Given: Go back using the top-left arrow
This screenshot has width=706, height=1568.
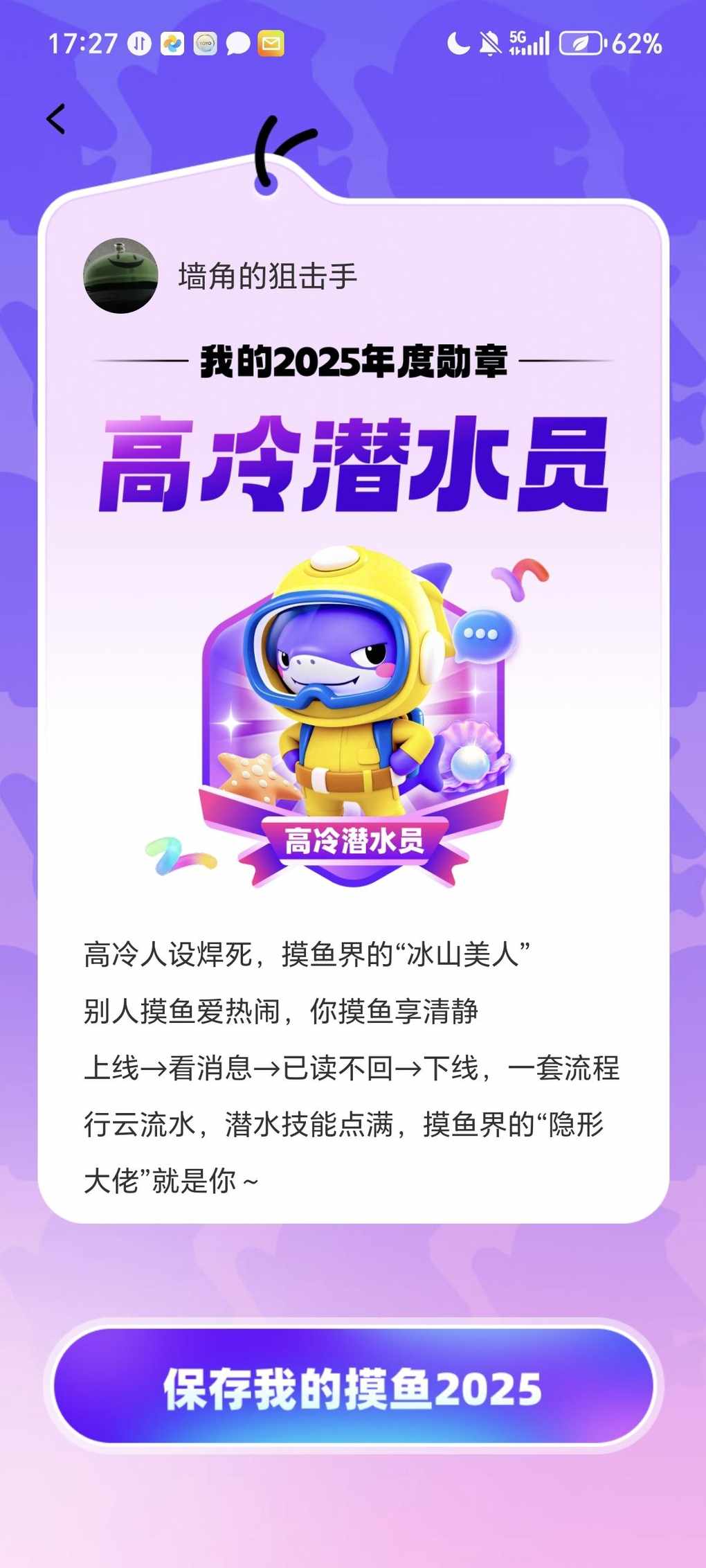Looking at the screenshot, I should 56,119.
